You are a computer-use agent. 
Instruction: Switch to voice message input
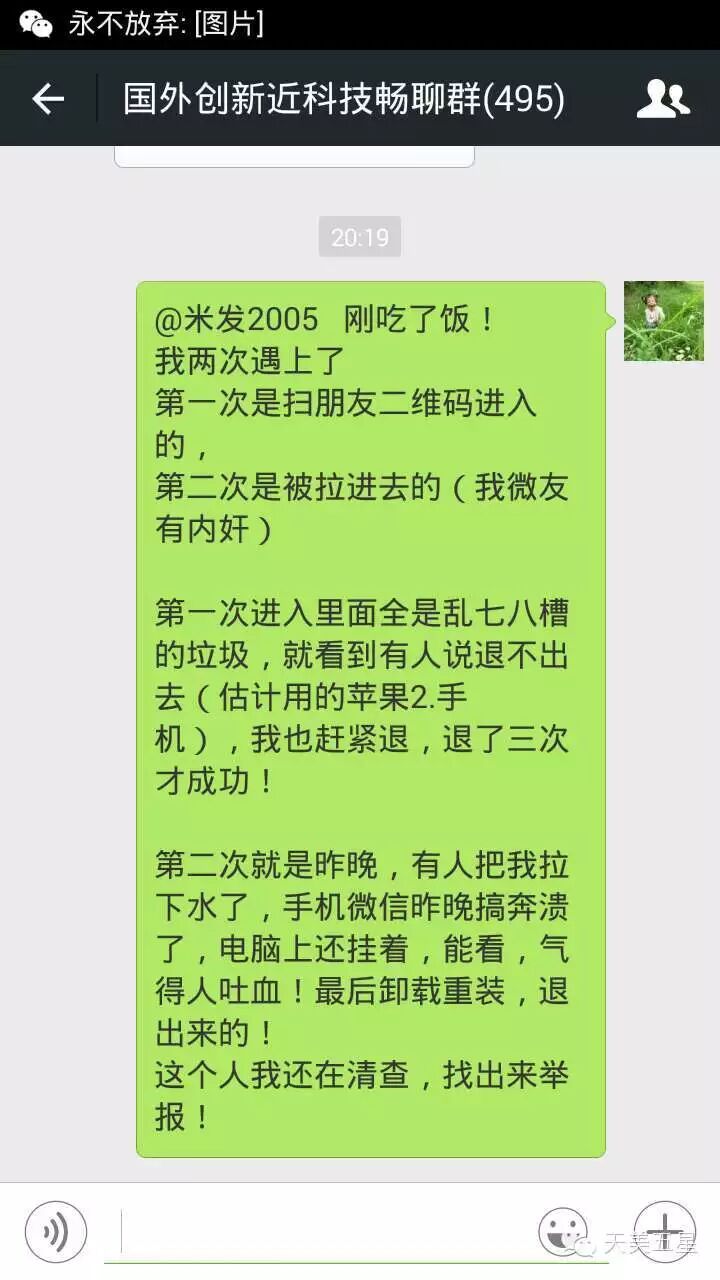56,1232
